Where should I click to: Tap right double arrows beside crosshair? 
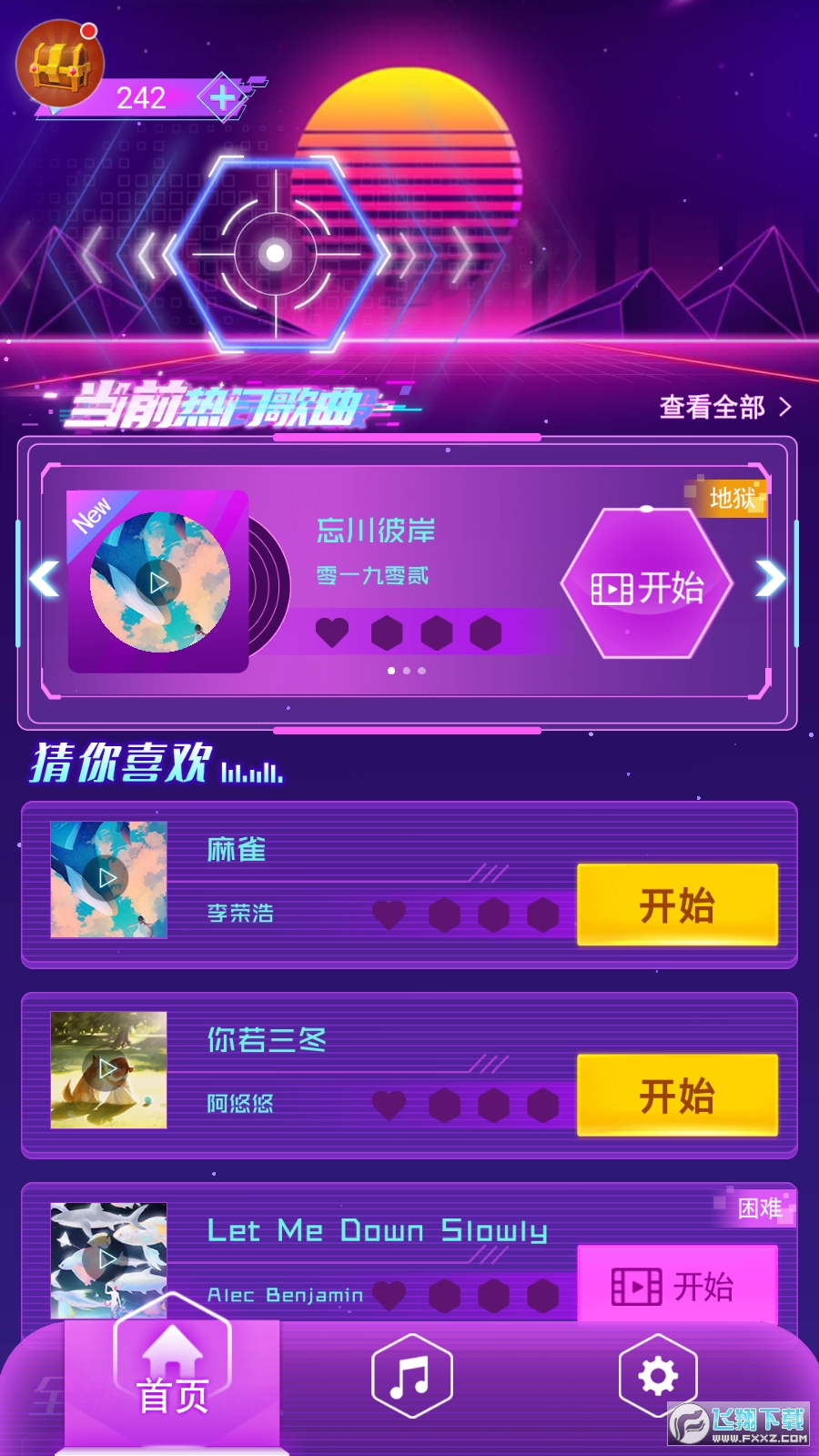(435, 254)
